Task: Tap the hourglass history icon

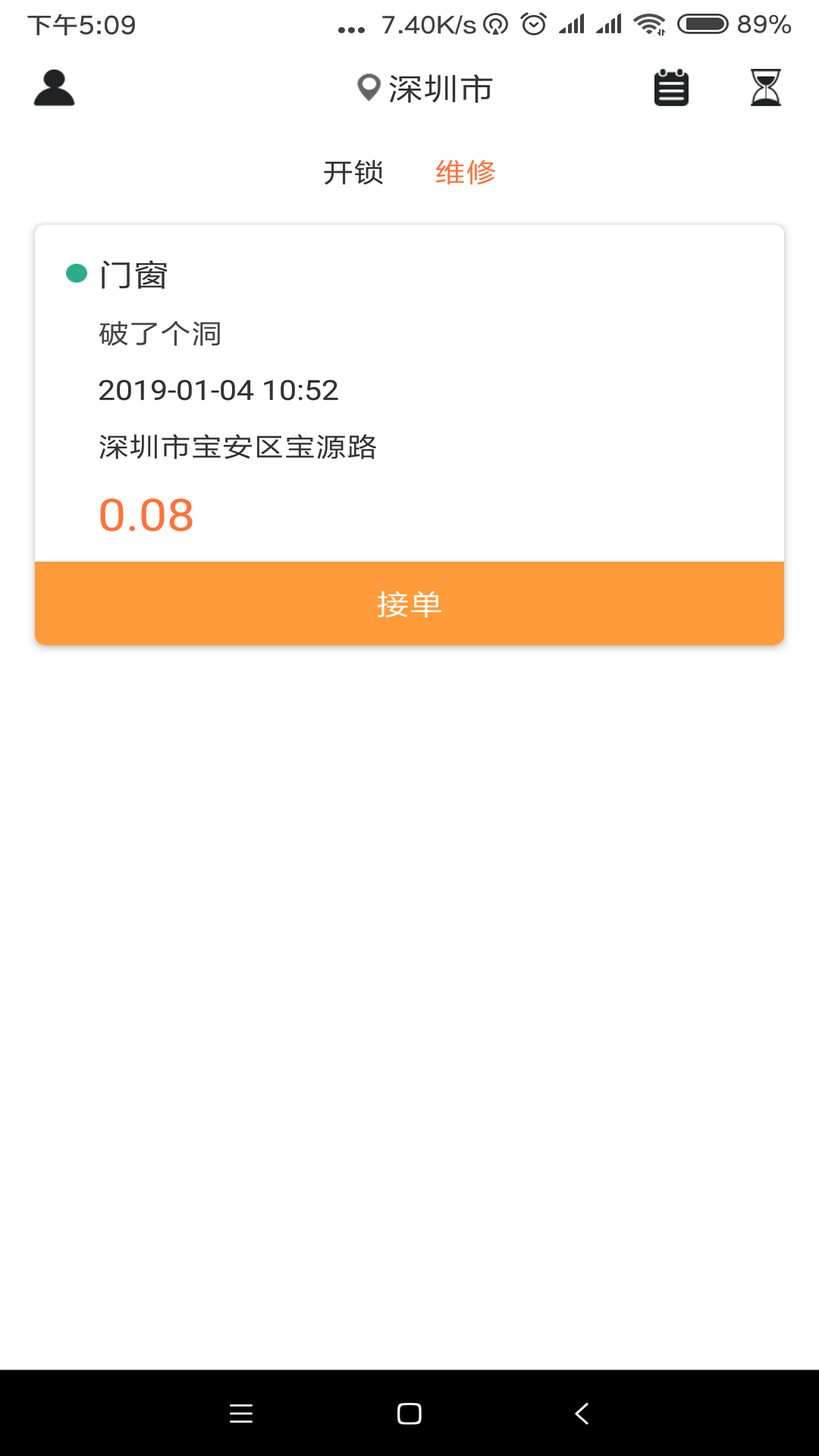Action: (766, 87)
